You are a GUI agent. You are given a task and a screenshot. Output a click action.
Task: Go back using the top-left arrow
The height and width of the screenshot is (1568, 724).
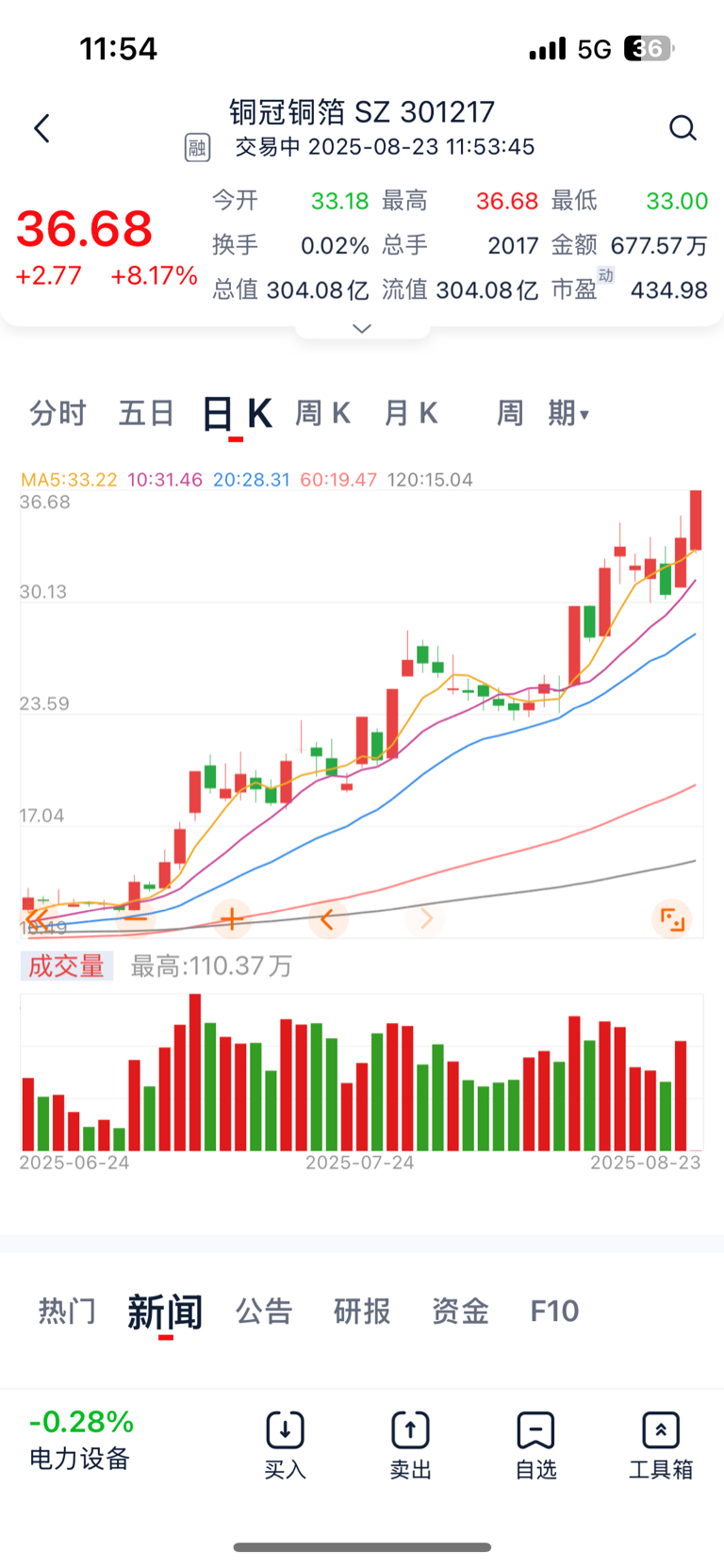[41, 128]
